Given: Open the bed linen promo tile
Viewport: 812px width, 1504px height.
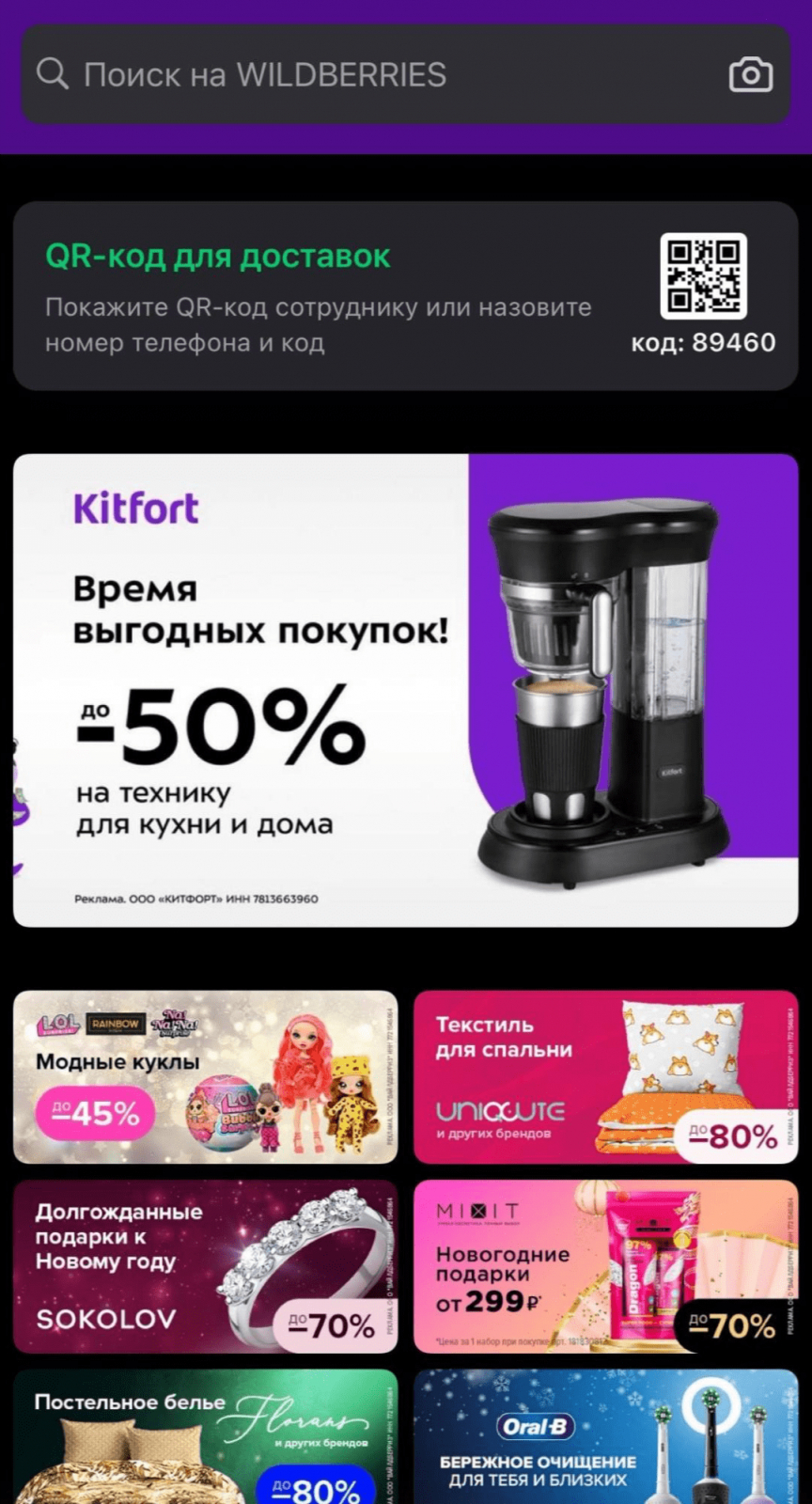Looking at the screenshot, I should (x=205, y=1438).
